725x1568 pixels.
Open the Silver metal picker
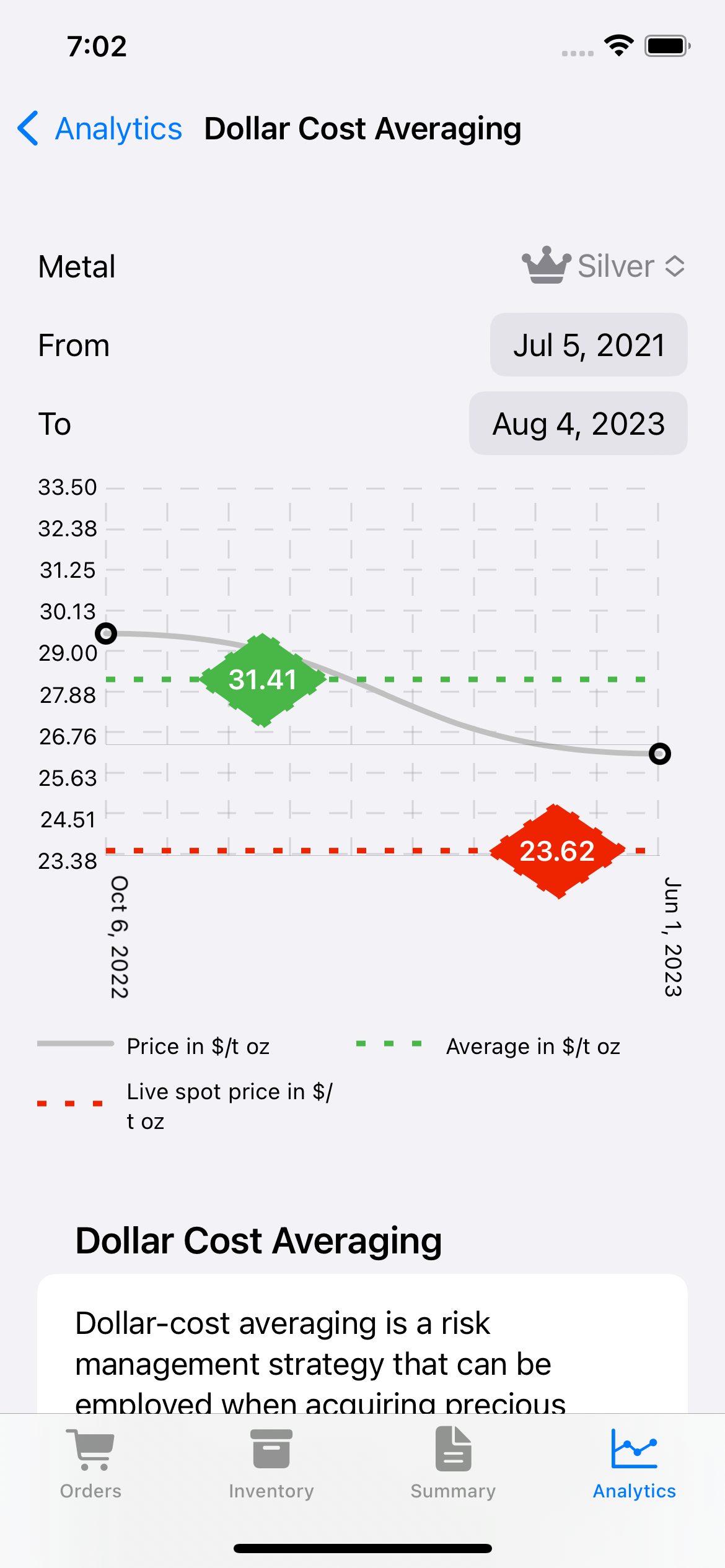(604, 266)
